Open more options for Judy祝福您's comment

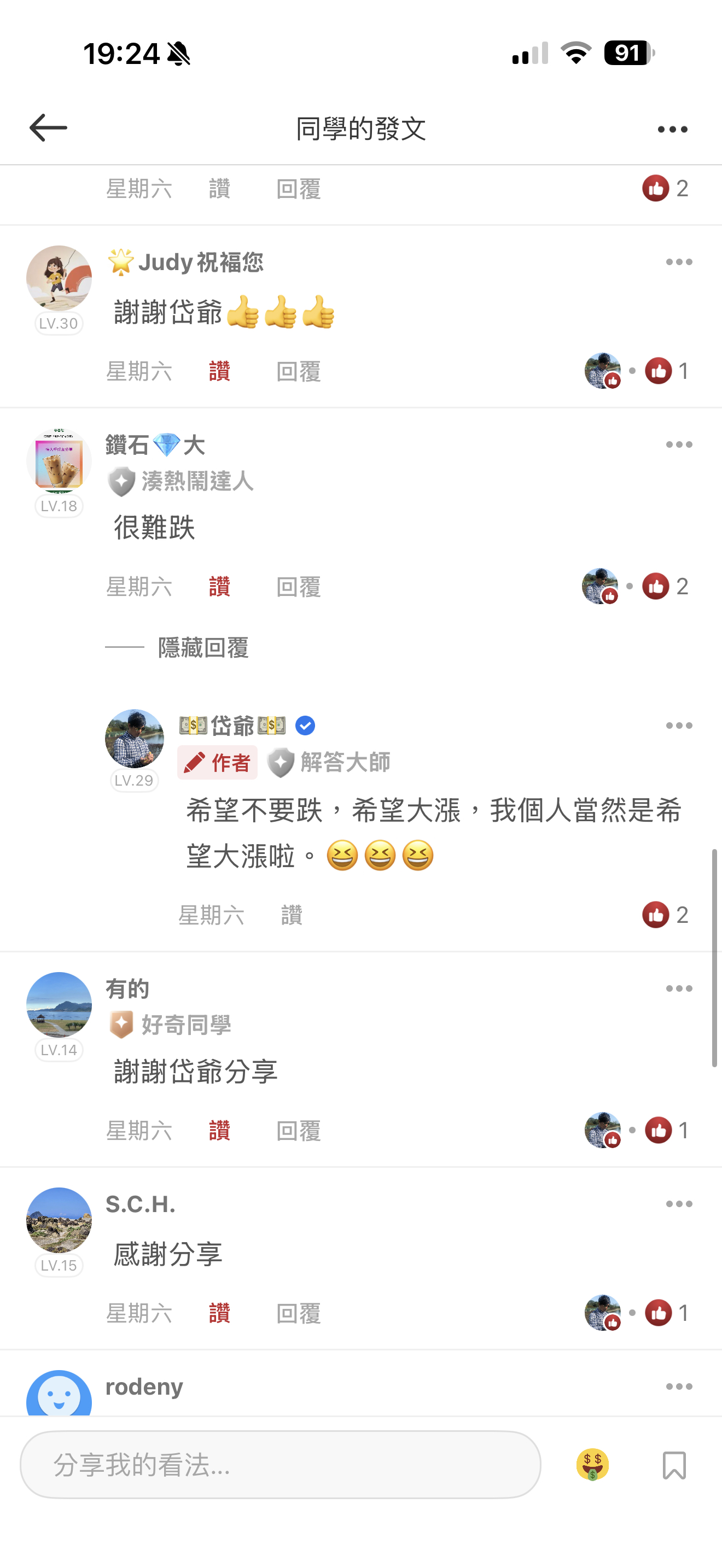(679, 262)
